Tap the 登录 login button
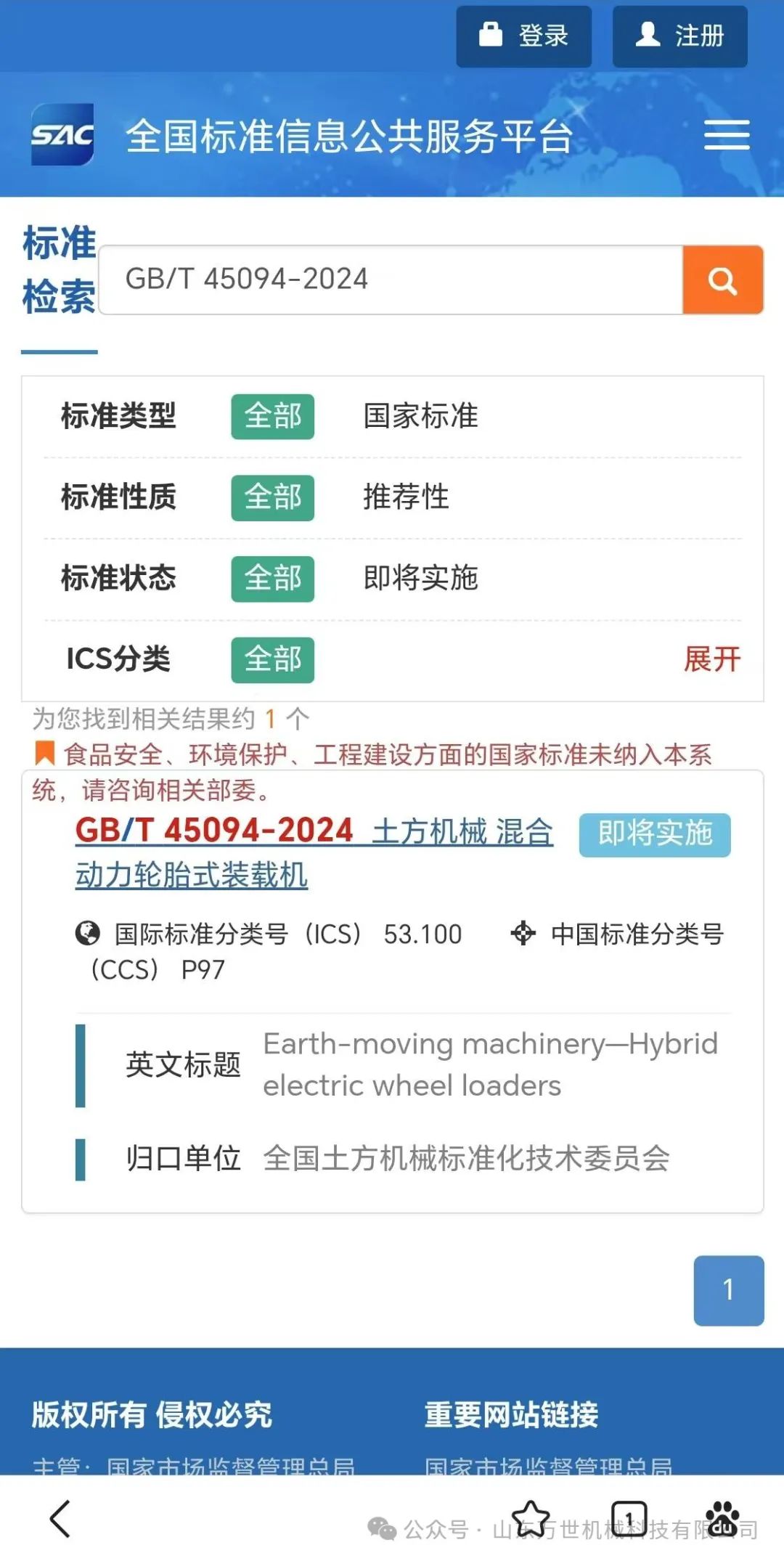Viewport: 784px width, 1561px height. [x=523, y=36]
